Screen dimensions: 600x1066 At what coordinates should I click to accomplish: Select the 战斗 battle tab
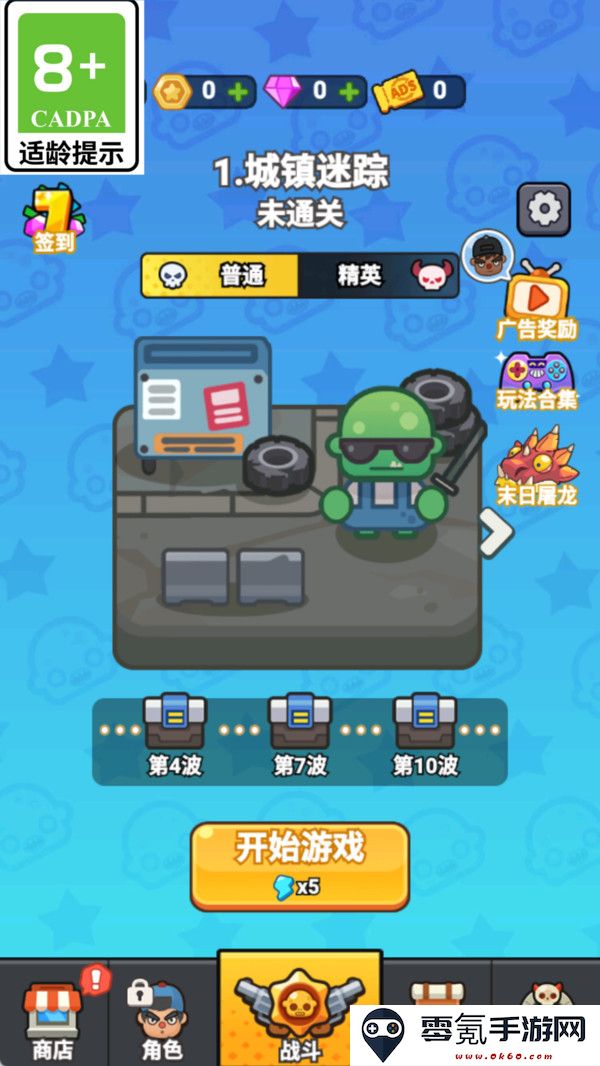[299, 1012]
